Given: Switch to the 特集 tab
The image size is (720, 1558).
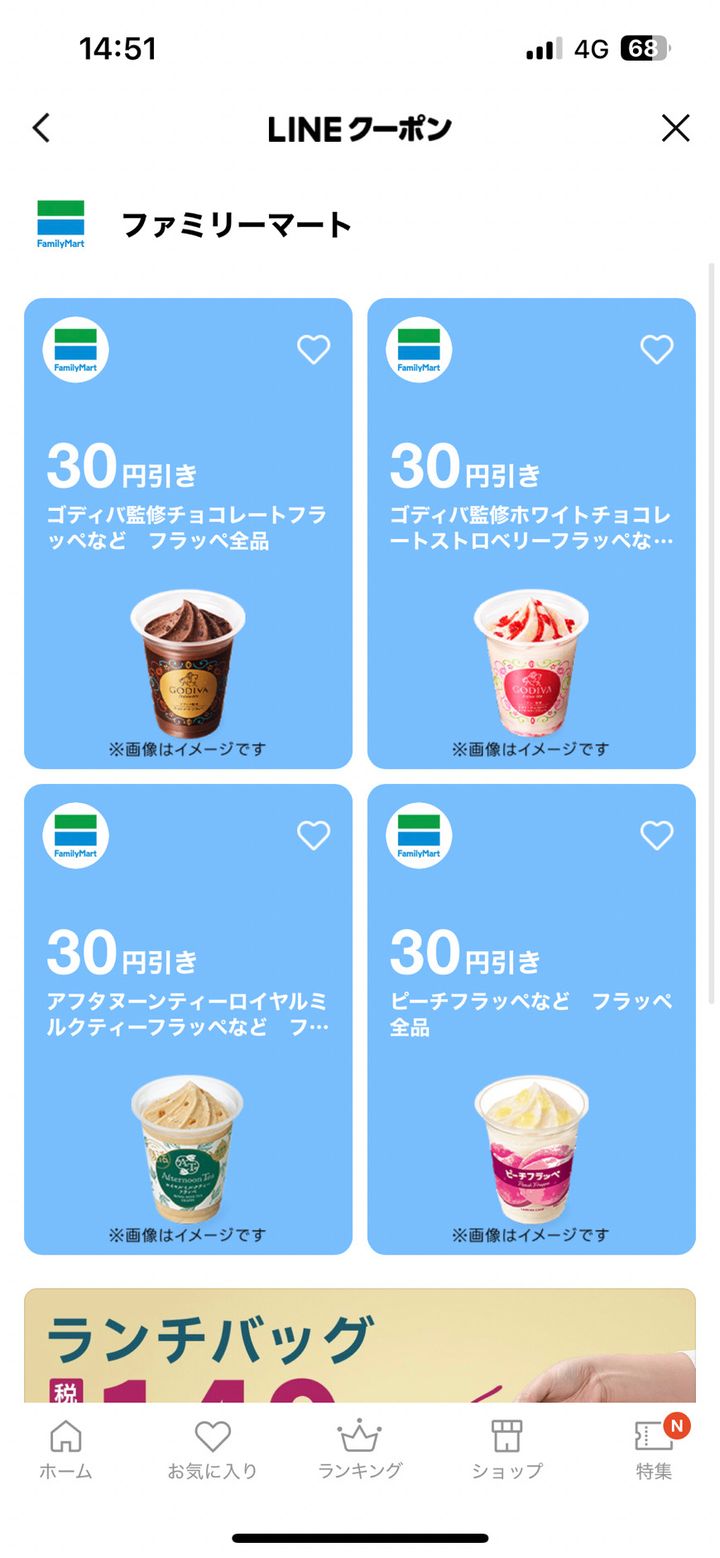Looking at the screenshot, I should click(x=654, y=1449).
